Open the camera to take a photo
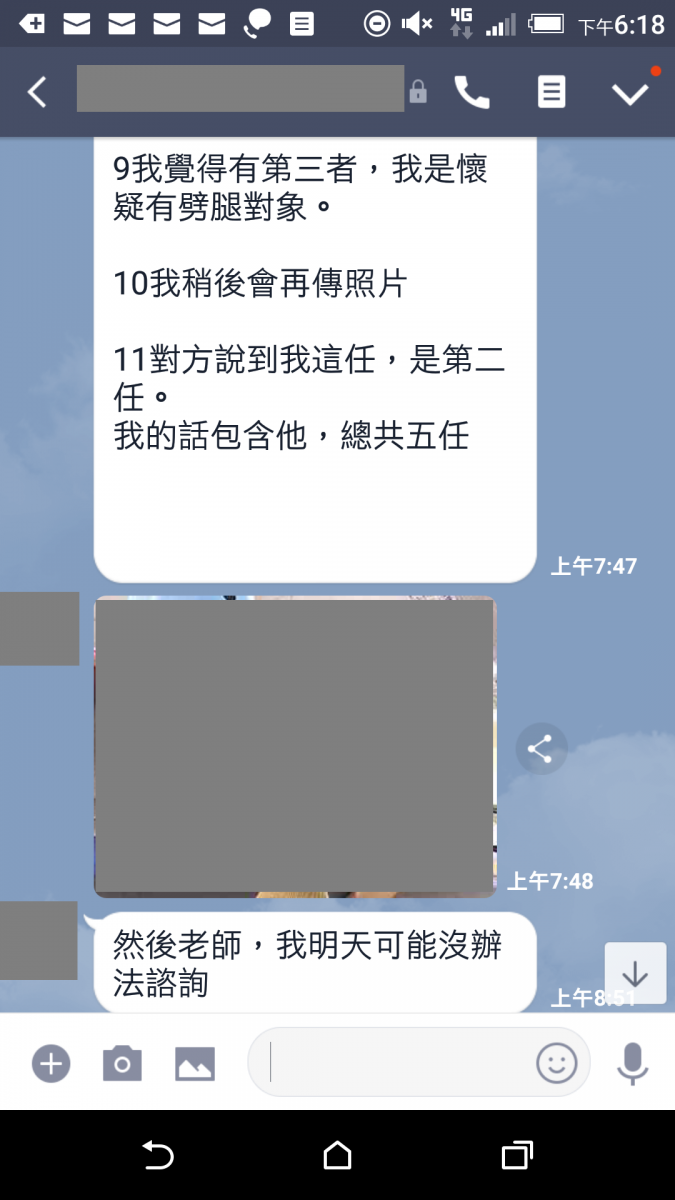The image size is (675, 1200). [122, 1063]
